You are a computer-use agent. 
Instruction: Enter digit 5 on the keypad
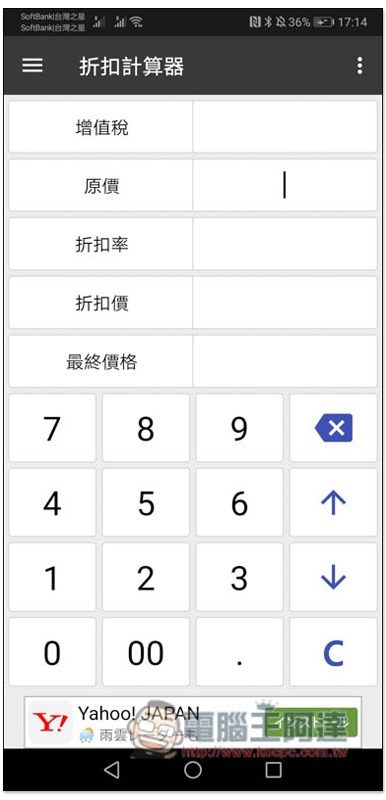point(146,503)
